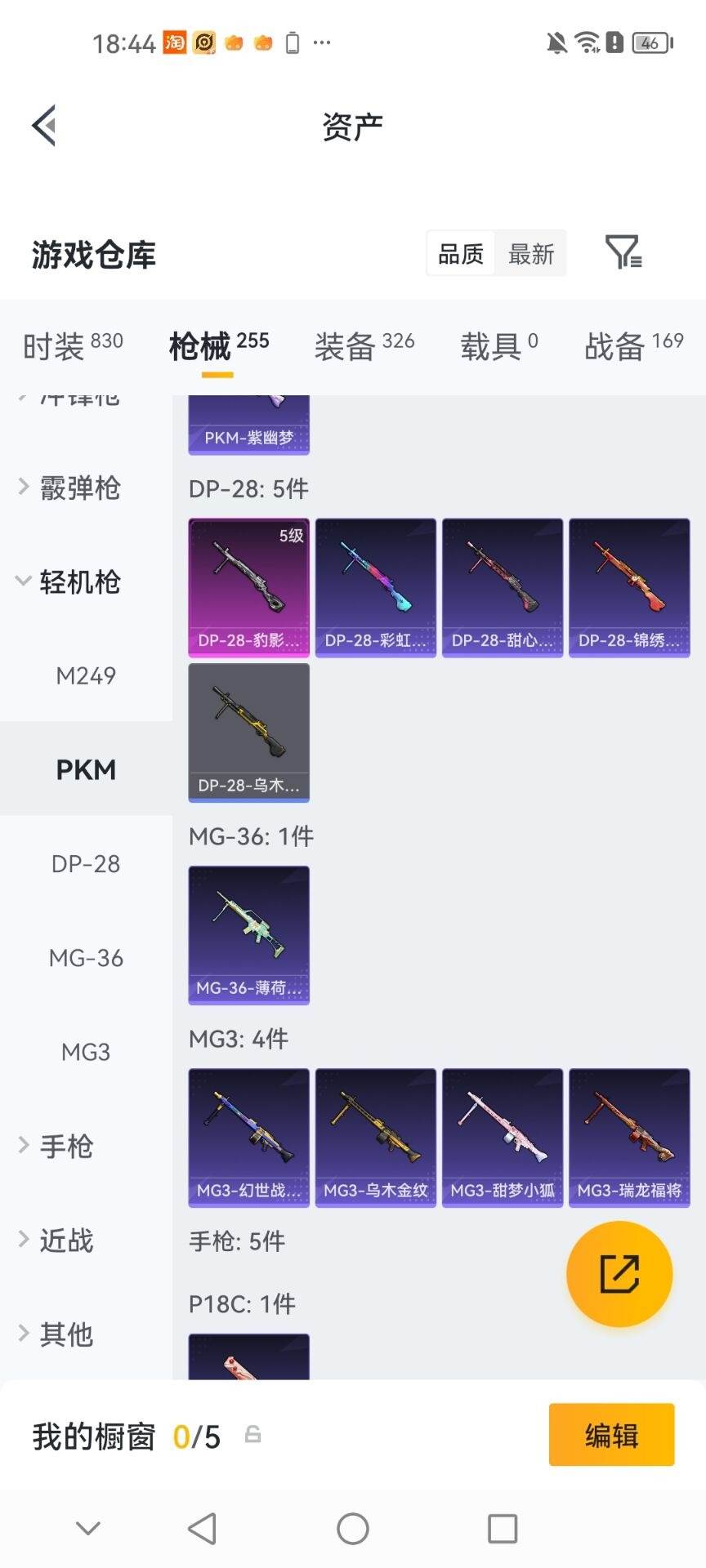The height and width of the screenshot is (1568, 706).
Task: Open the 载具 tab
Action: pyautogui.click(x=499, y=346)
